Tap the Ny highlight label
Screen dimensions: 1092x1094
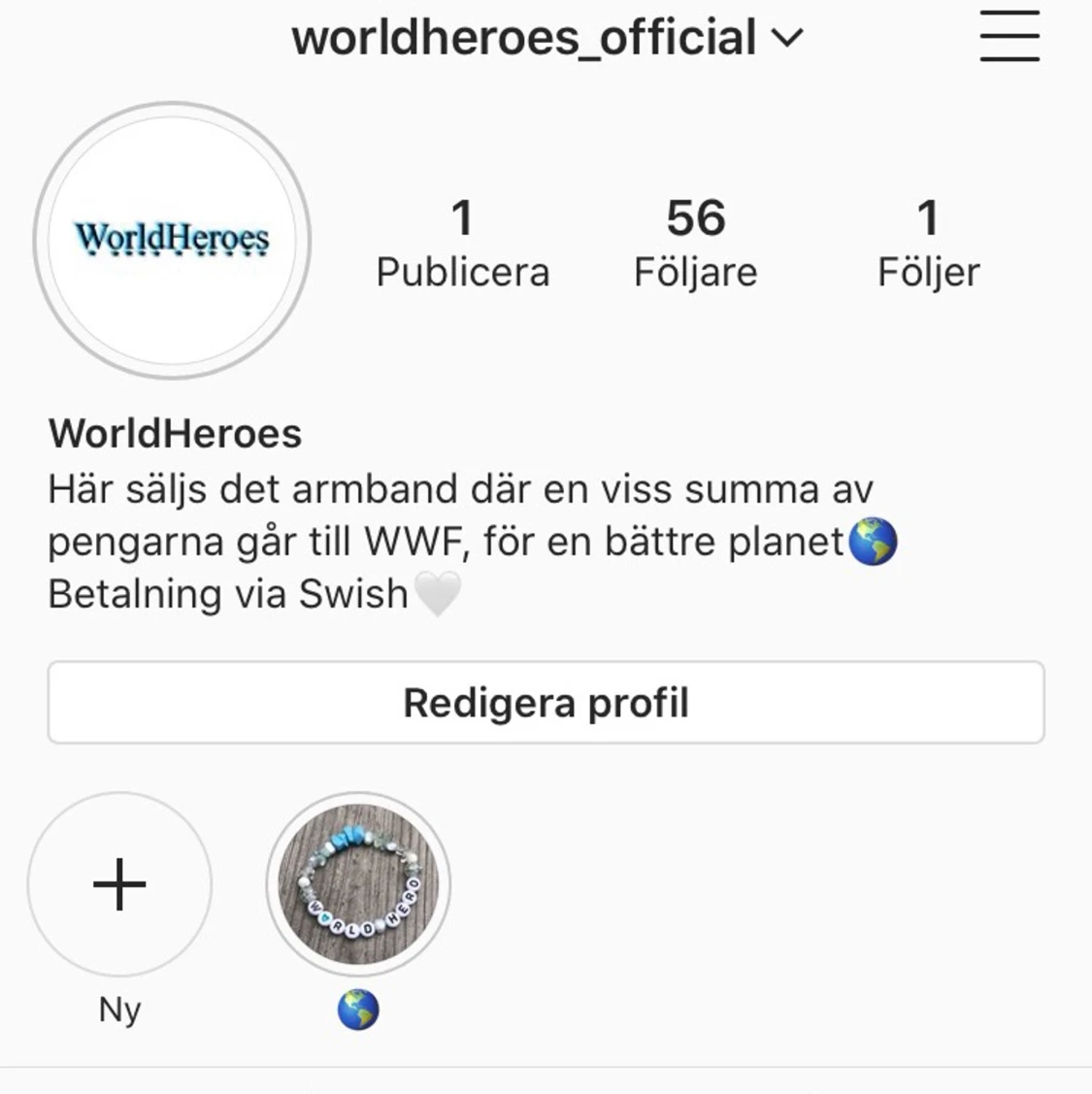click(118, 1010)
